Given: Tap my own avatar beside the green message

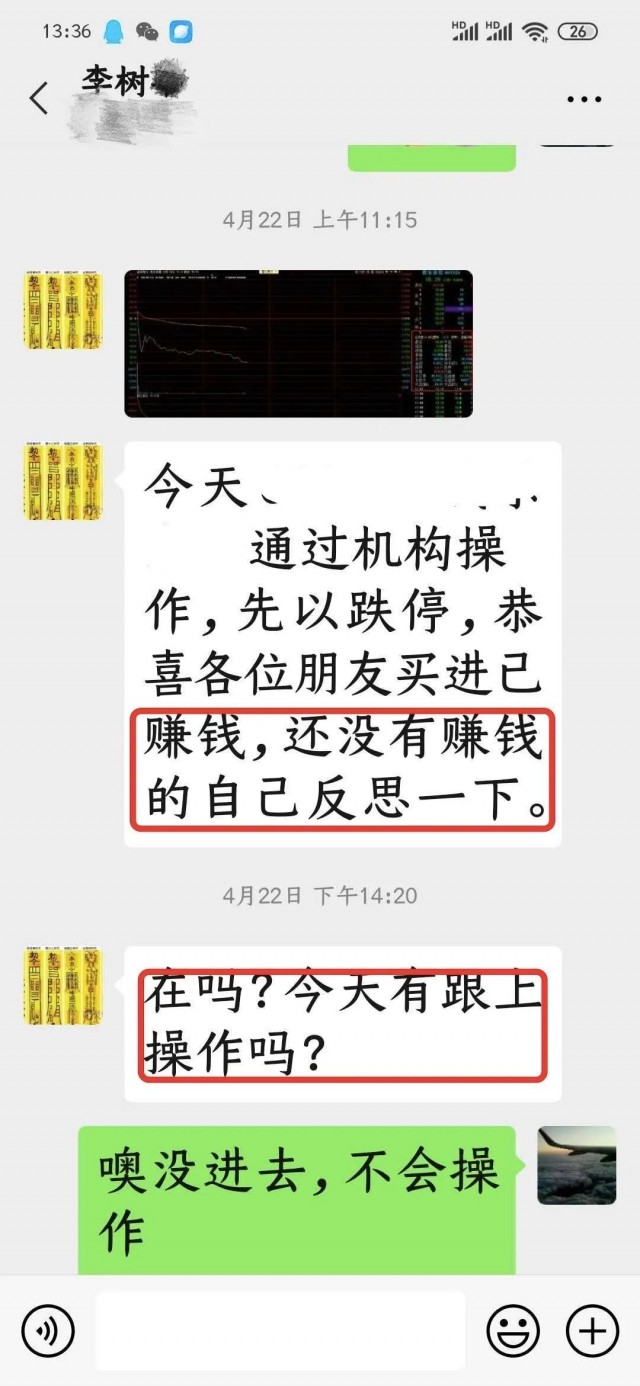Looking at the screenshot, I should [576, 1164].
